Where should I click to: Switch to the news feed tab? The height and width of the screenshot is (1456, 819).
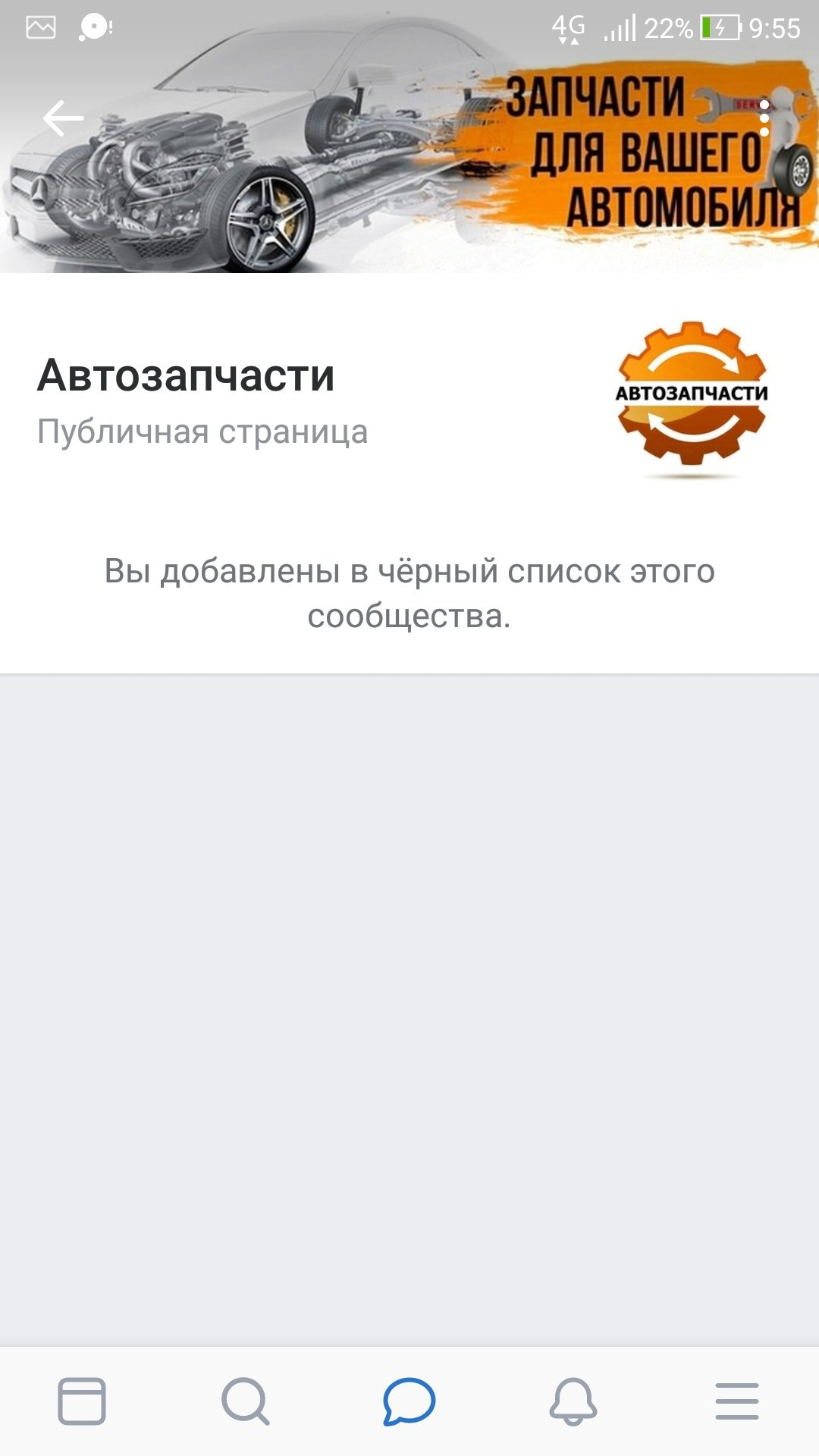[82, 1401]
